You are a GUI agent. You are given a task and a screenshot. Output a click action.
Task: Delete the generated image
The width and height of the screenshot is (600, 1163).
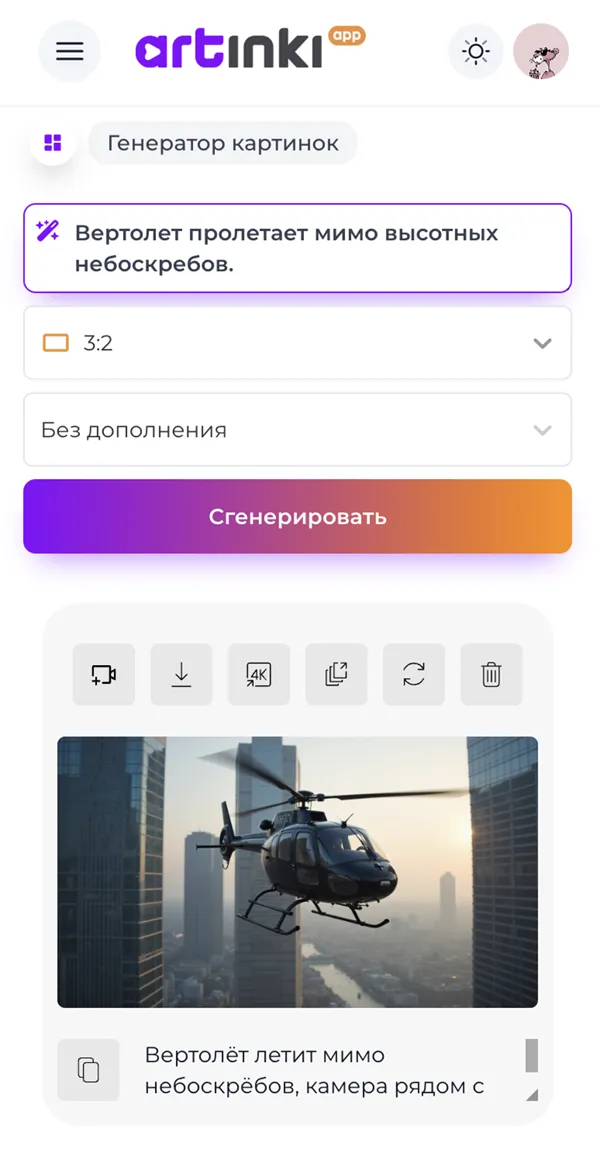tap(491, 675)
